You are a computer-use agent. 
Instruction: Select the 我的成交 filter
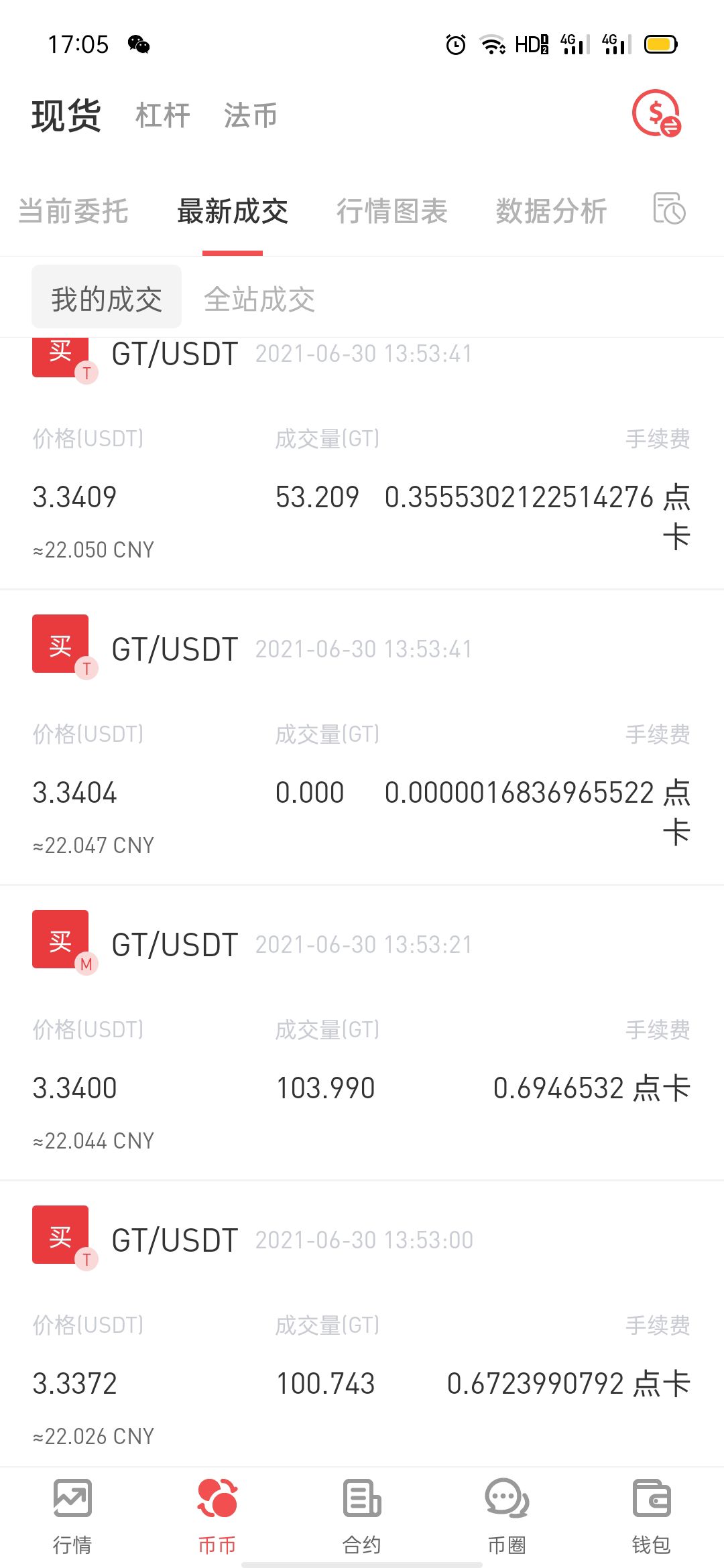(107, 298)
